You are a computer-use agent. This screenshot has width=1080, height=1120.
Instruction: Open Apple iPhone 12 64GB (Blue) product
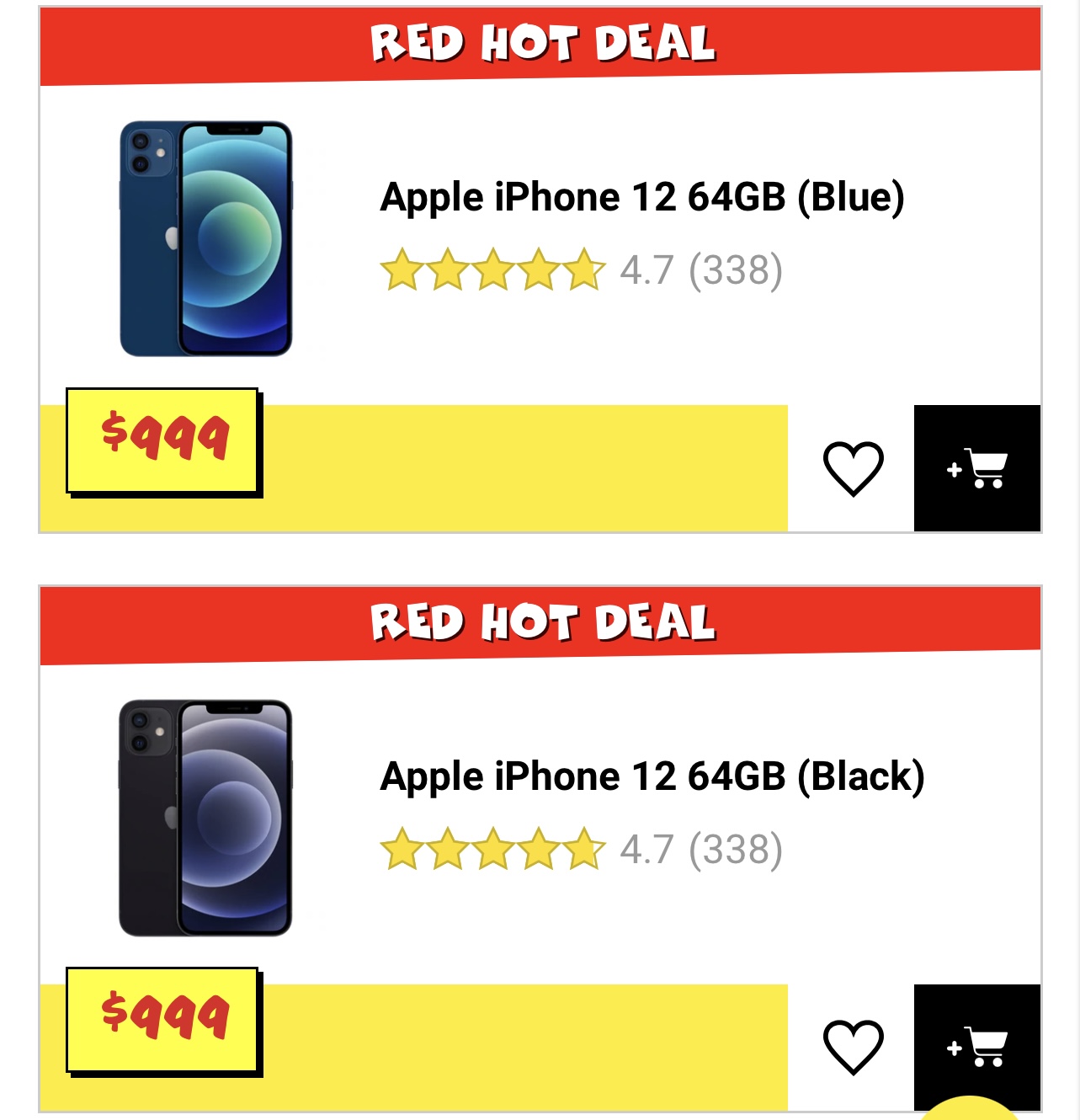641,197
